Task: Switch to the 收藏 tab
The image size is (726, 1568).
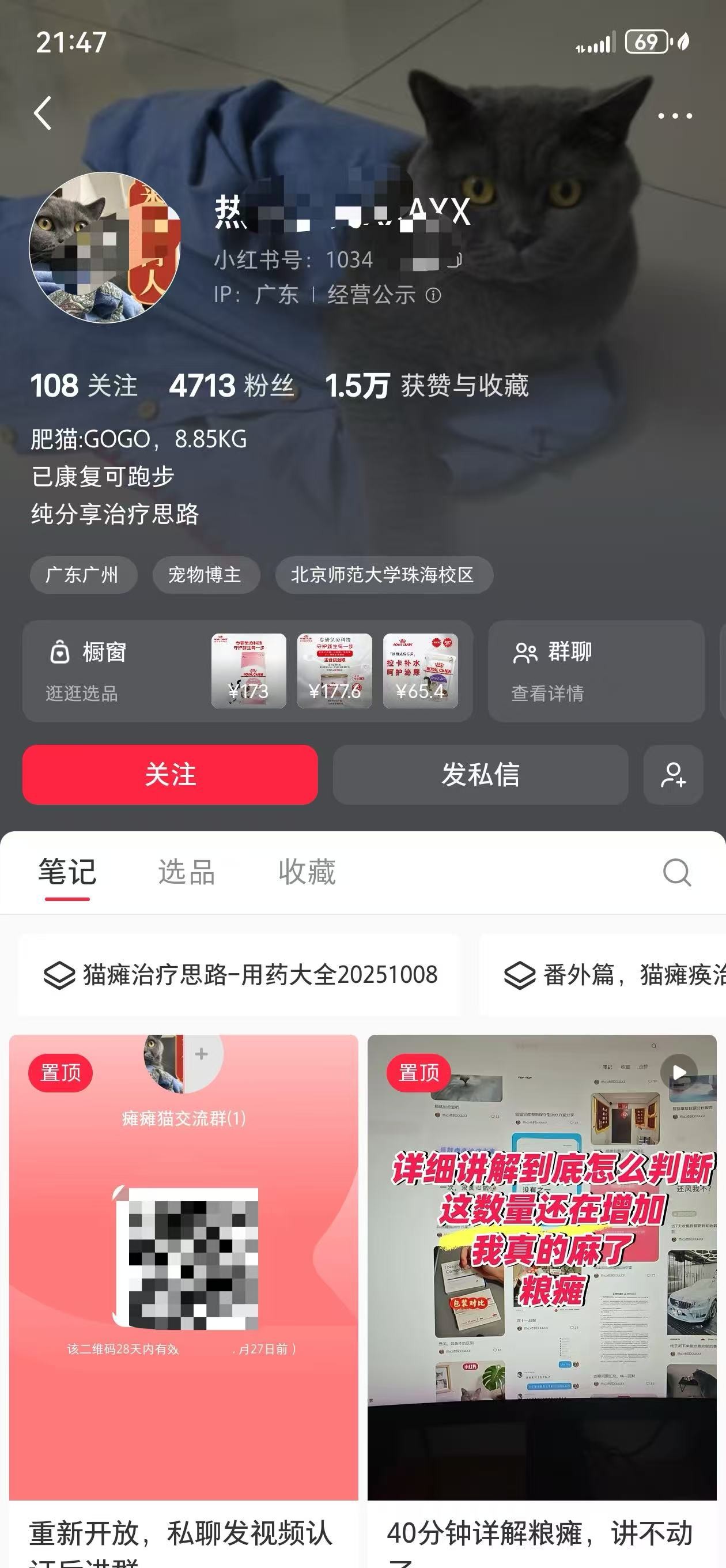Action: pos(307,872)
